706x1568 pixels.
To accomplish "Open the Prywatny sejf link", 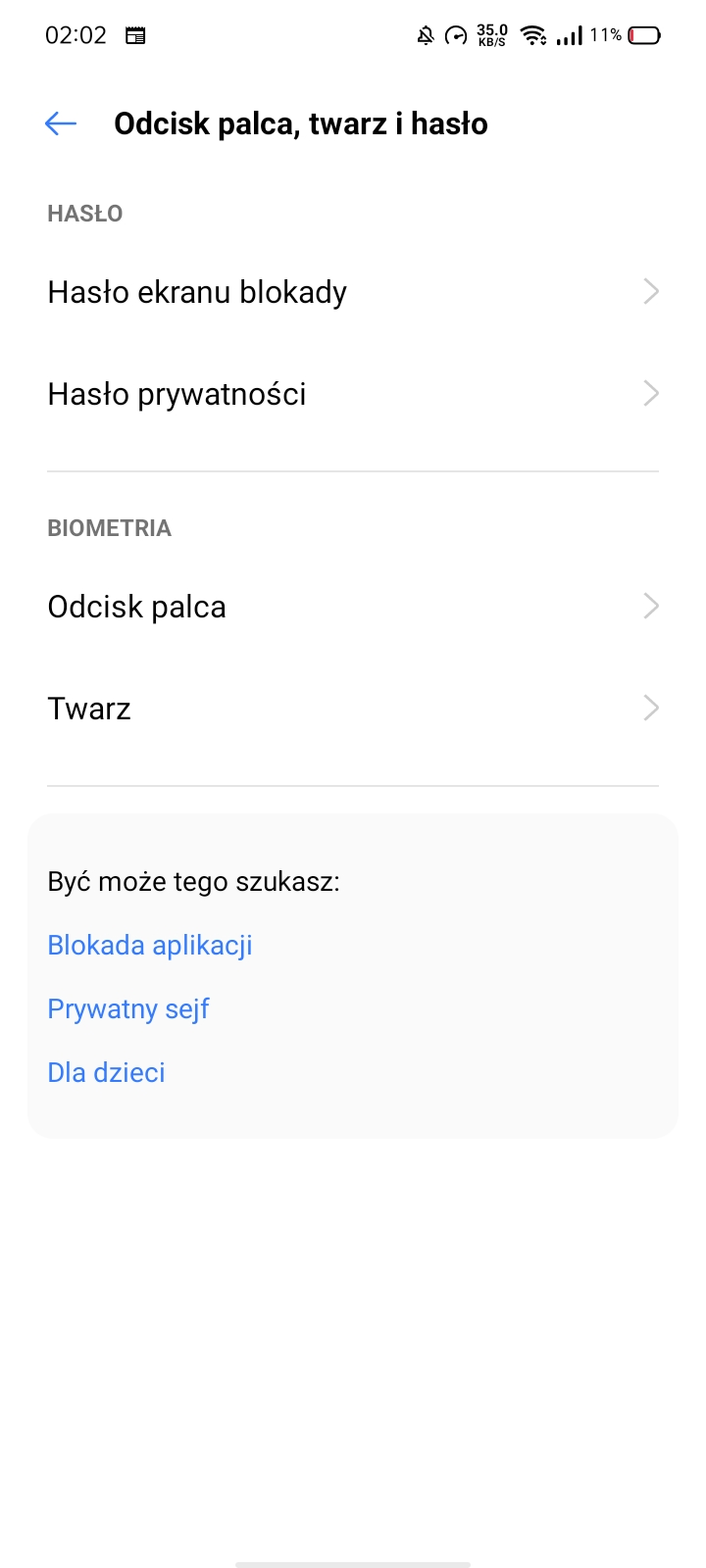I will coord(128,1009).
